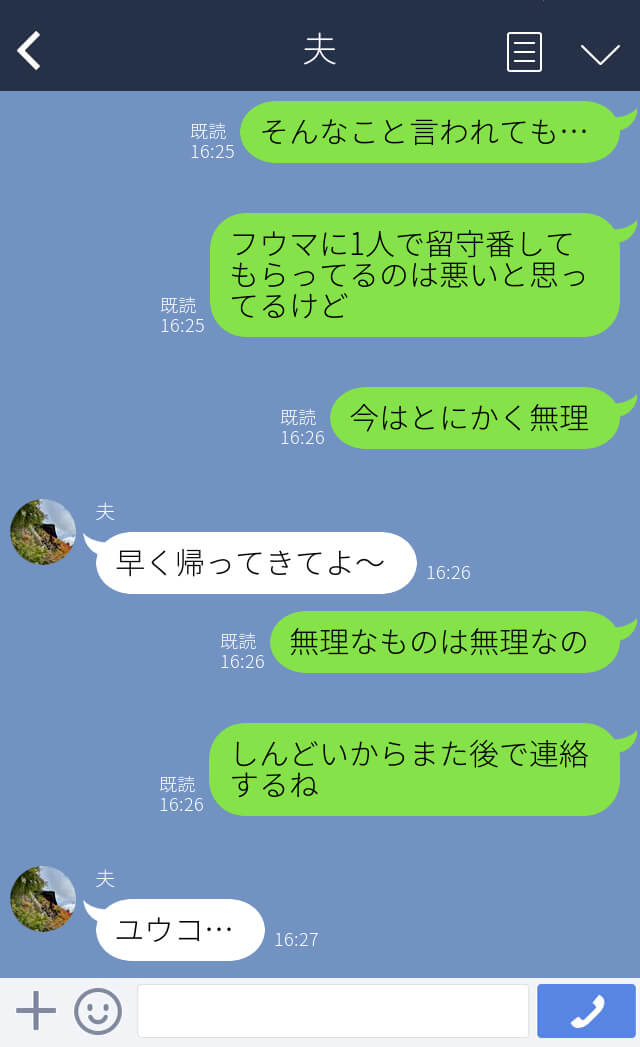The width and height of the screenshot is (640, 1047).
Task: Start a voice call with 夫
Action: click(x=586, y=1011)
